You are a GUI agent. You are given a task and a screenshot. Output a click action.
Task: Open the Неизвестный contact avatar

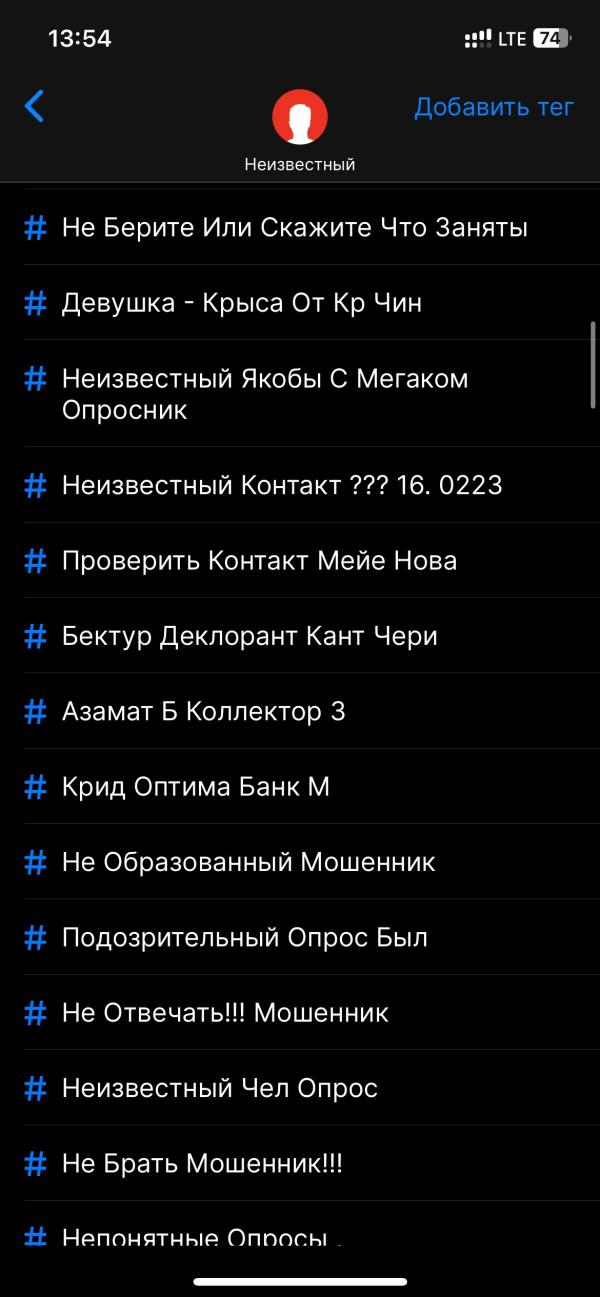300,117
